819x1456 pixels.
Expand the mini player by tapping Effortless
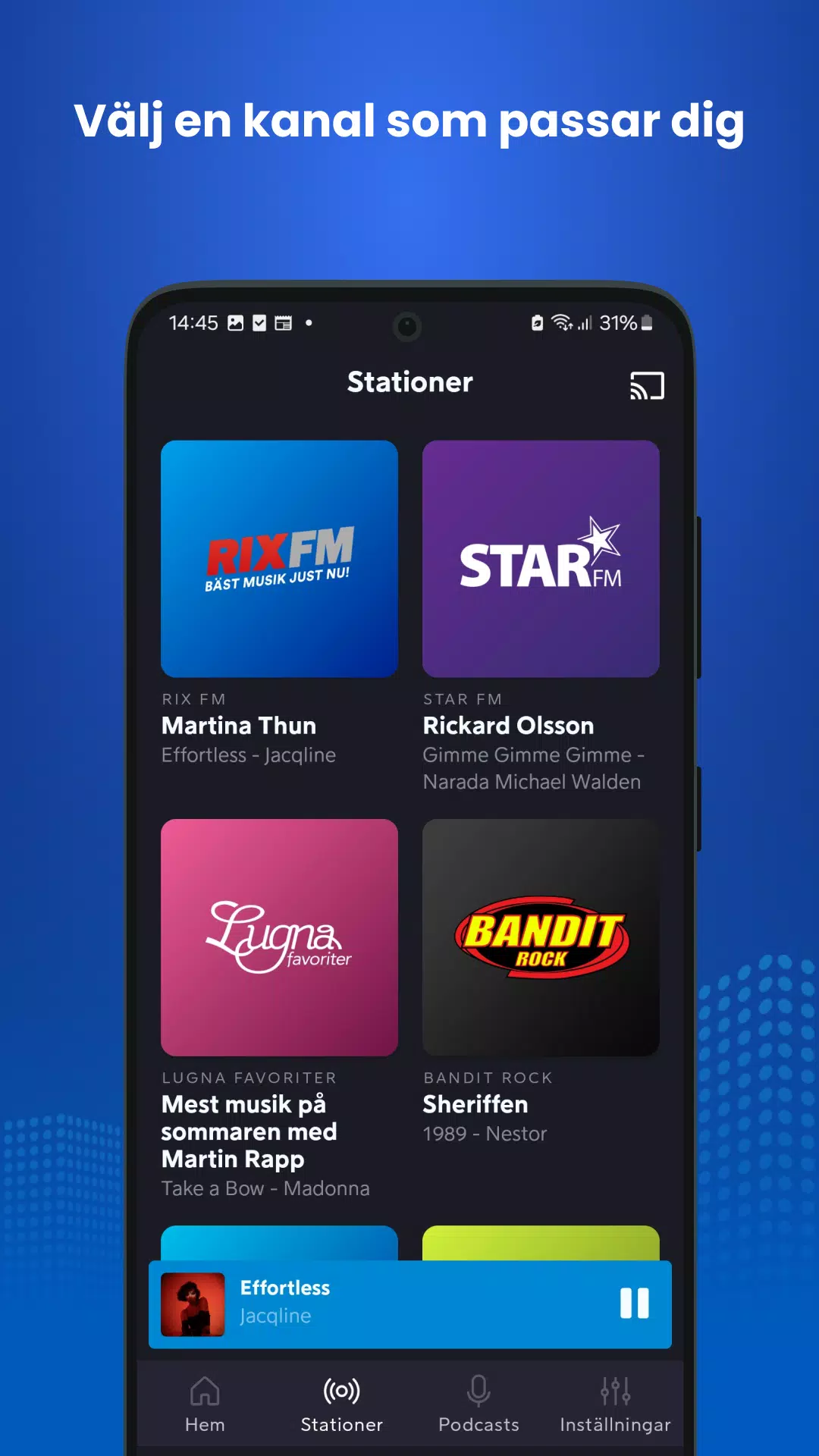tap(285, 1288)
